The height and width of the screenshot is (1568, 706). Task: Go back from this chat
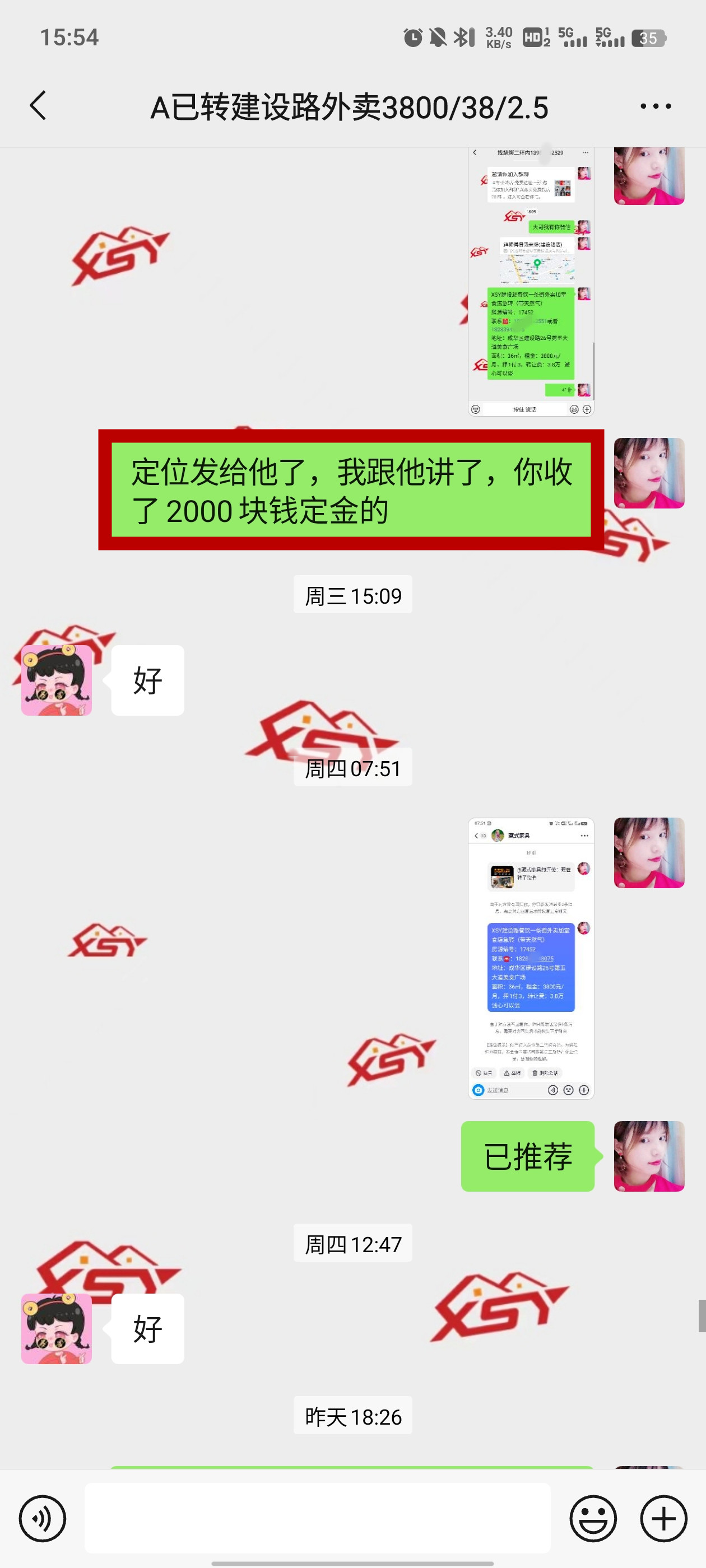[x=38, y=106]
